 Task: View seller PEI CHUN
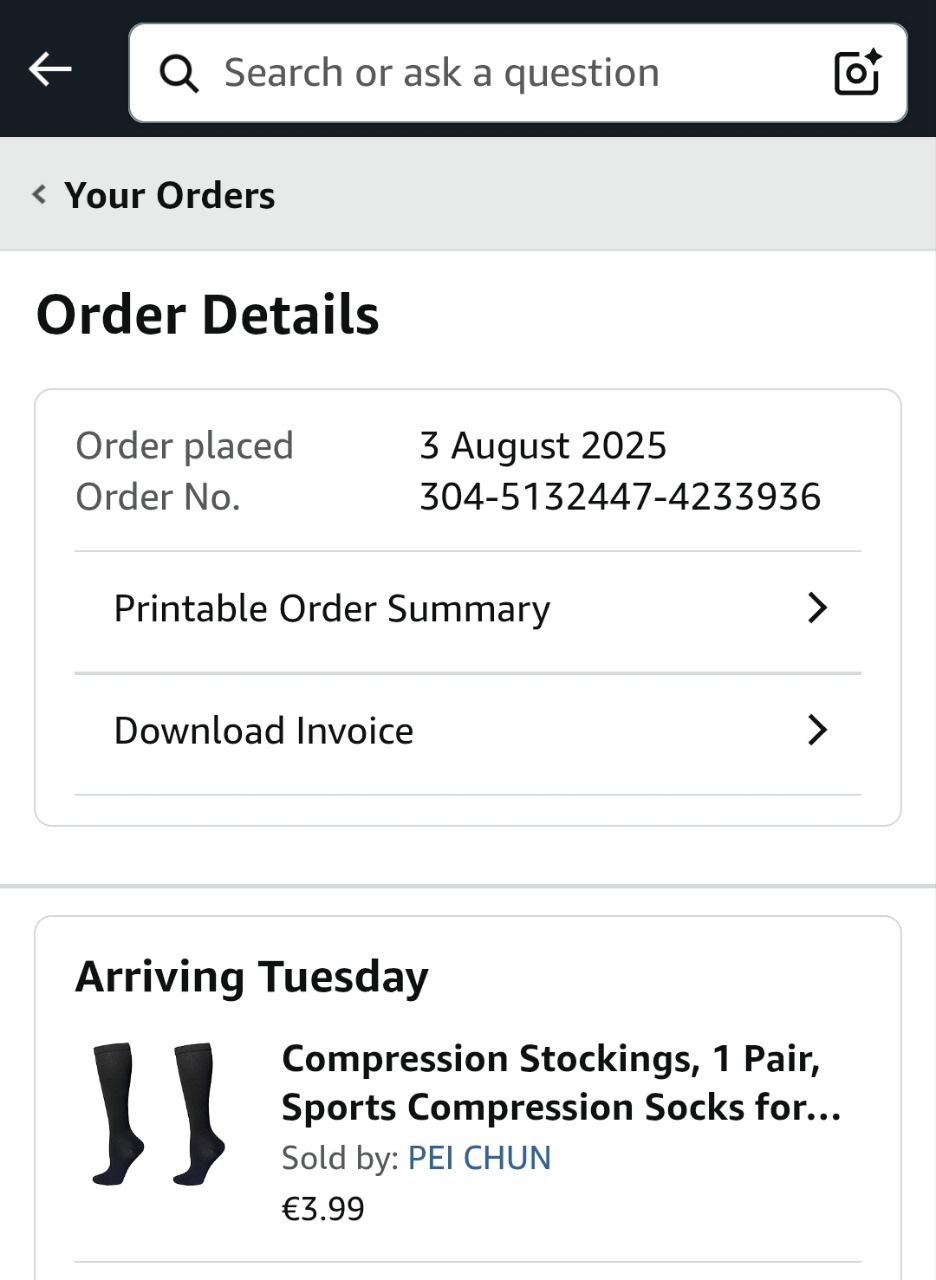tap(479, 1158)
